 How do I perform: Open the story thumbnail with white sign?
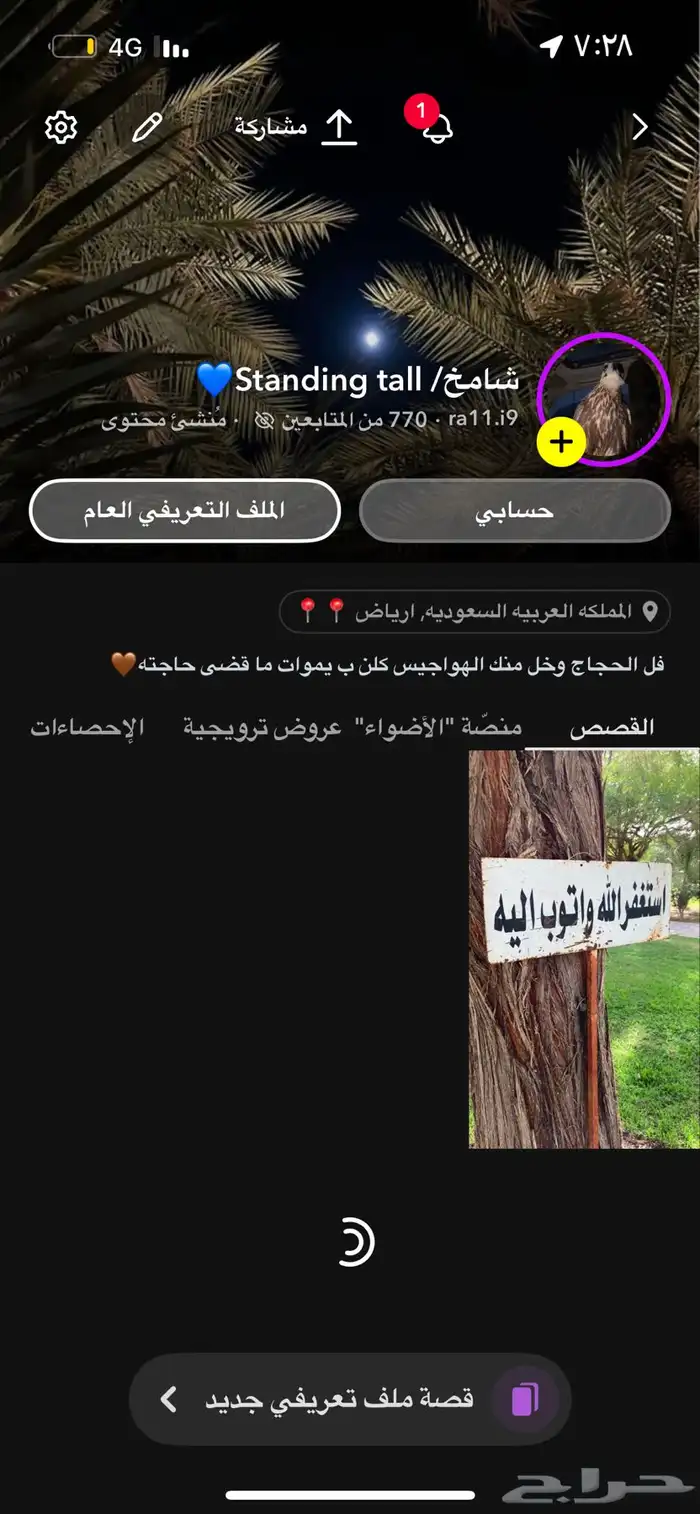tap(584, 947)
